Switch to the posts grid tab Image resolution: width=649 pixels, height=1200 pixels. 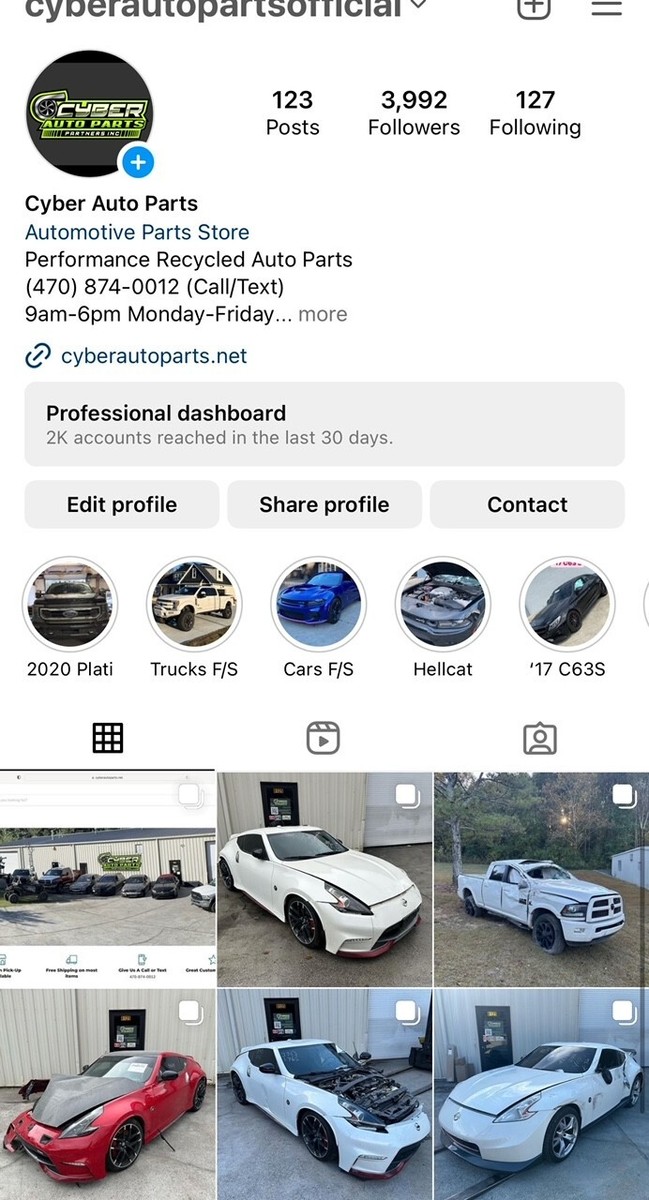[108, 738]
